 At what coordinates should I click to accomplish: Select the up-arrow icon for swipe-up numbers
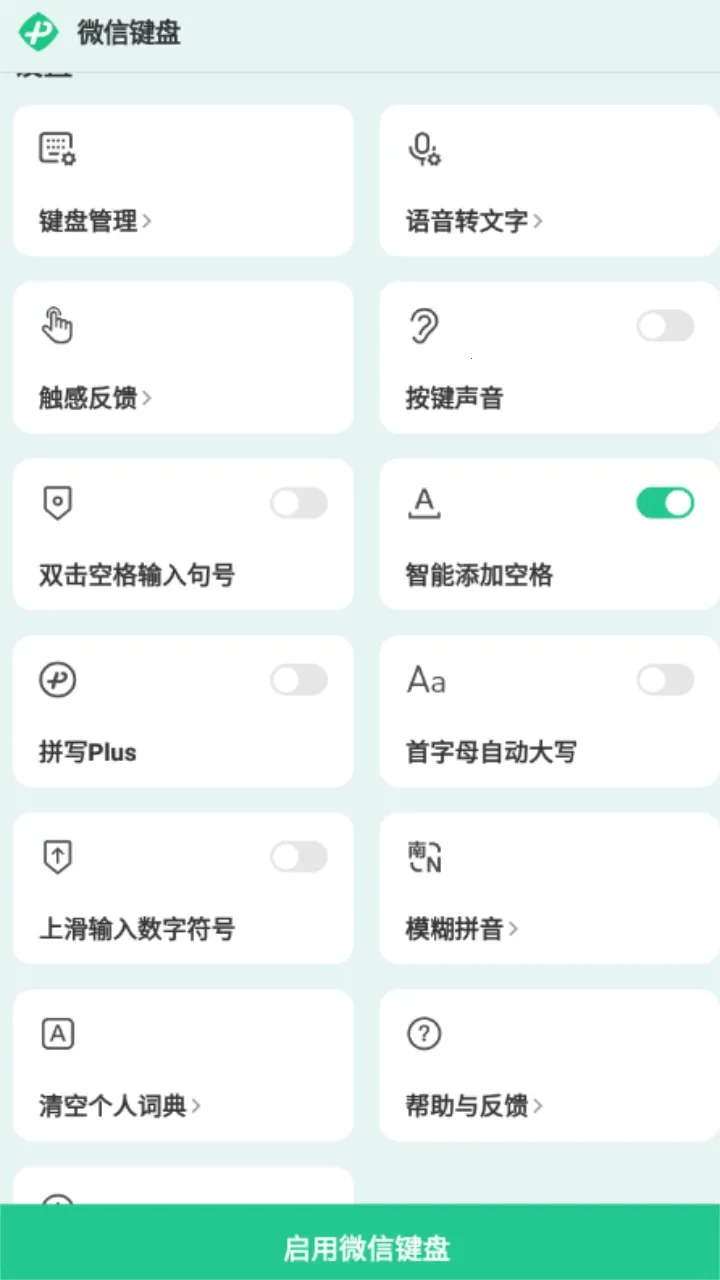pos(57,854)
